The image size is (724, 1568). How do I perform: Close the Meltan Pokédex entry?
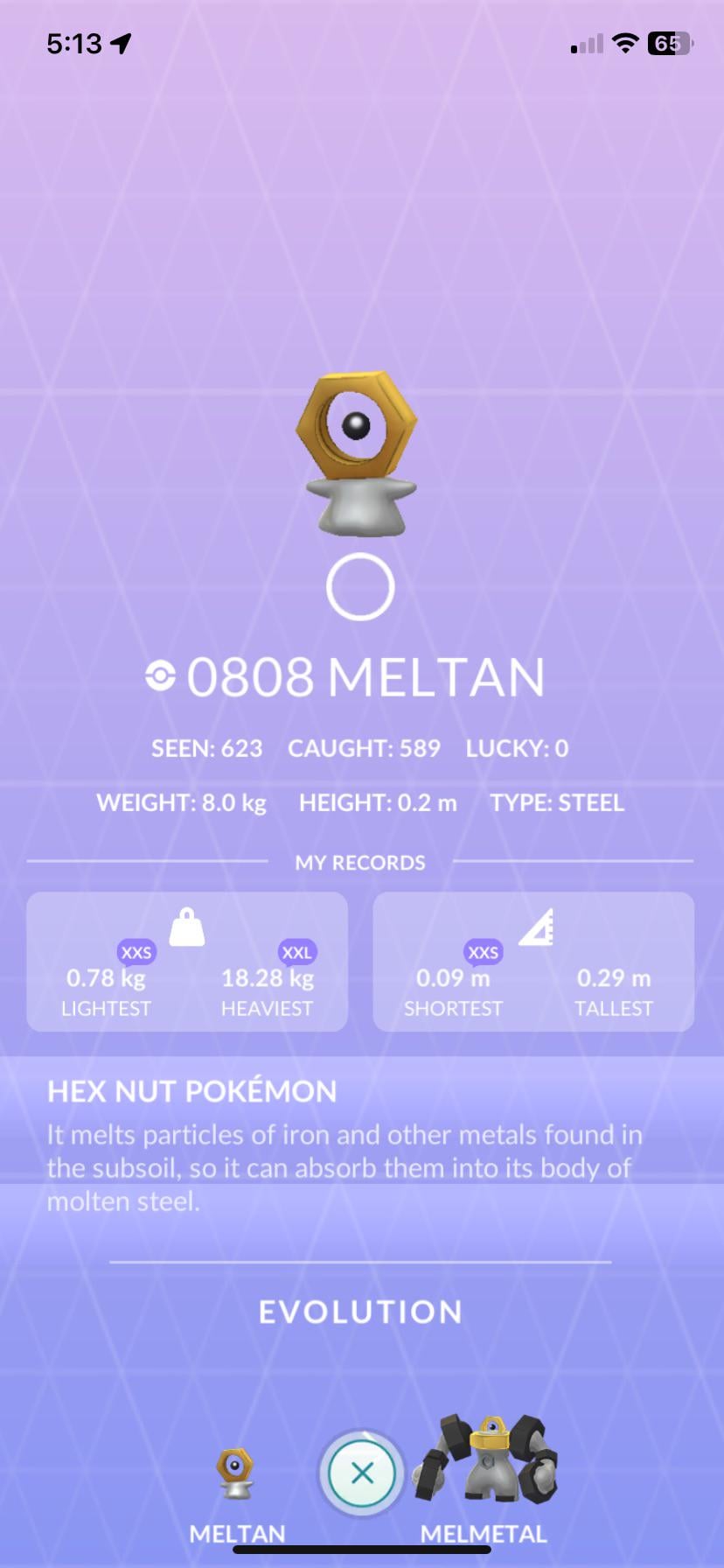[361, 1473]
